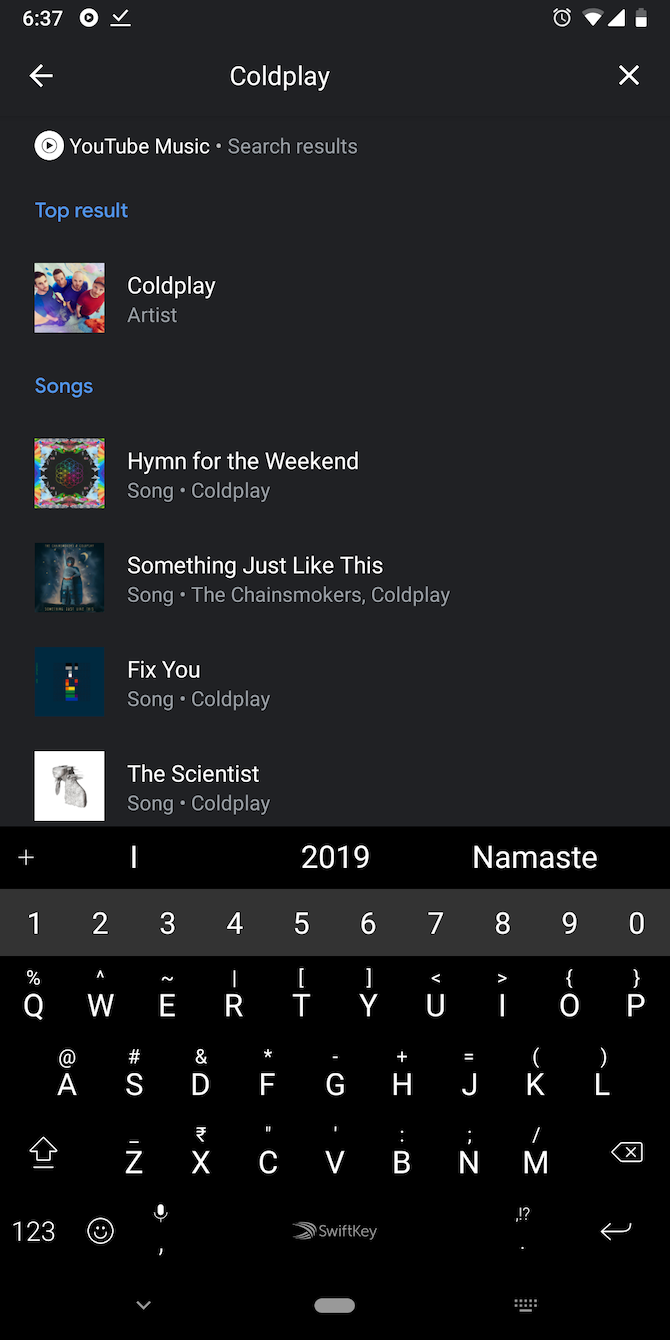670x1340 pixels.
Task: Edit the Coldplay search field
Action: pos(280,76)
